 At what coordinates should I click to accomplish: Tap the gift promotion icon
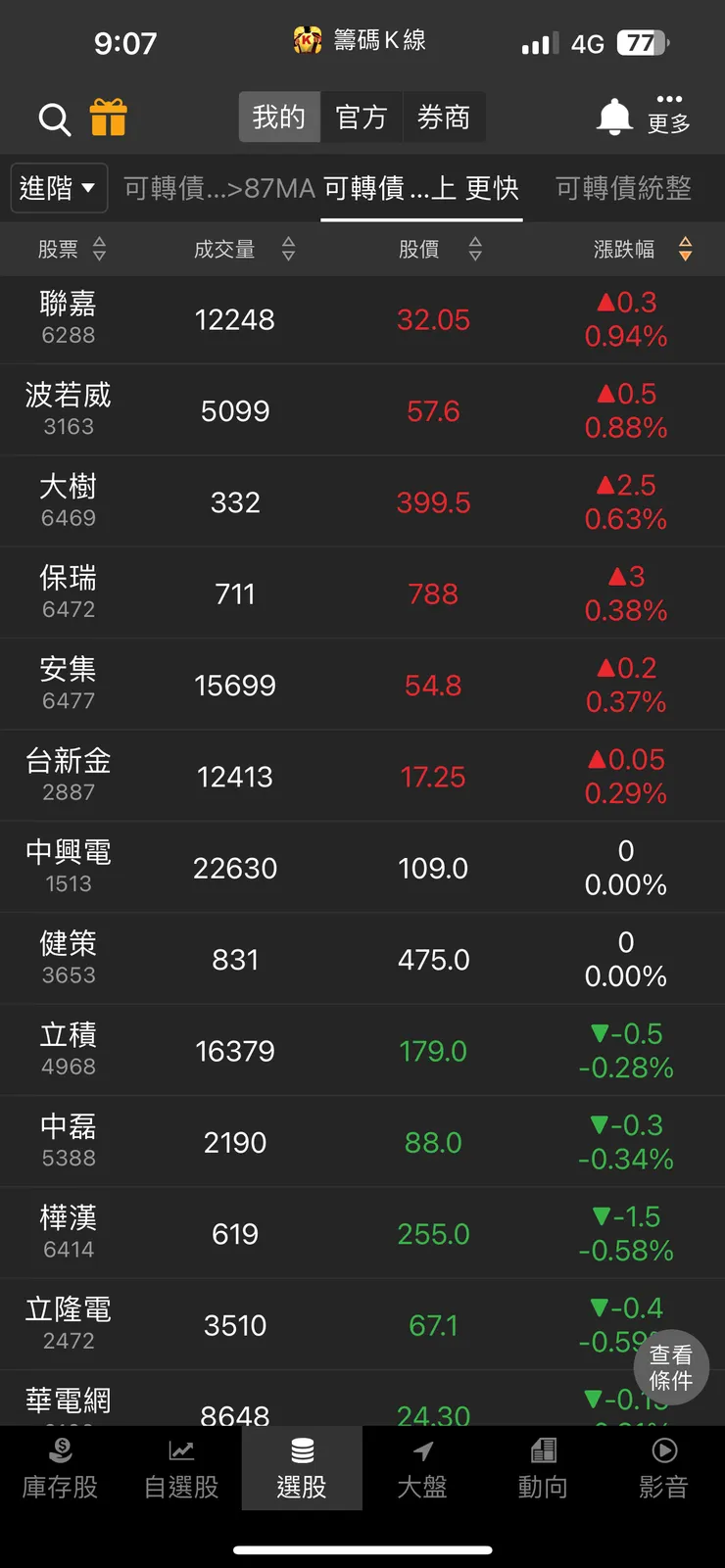[110, 117]
